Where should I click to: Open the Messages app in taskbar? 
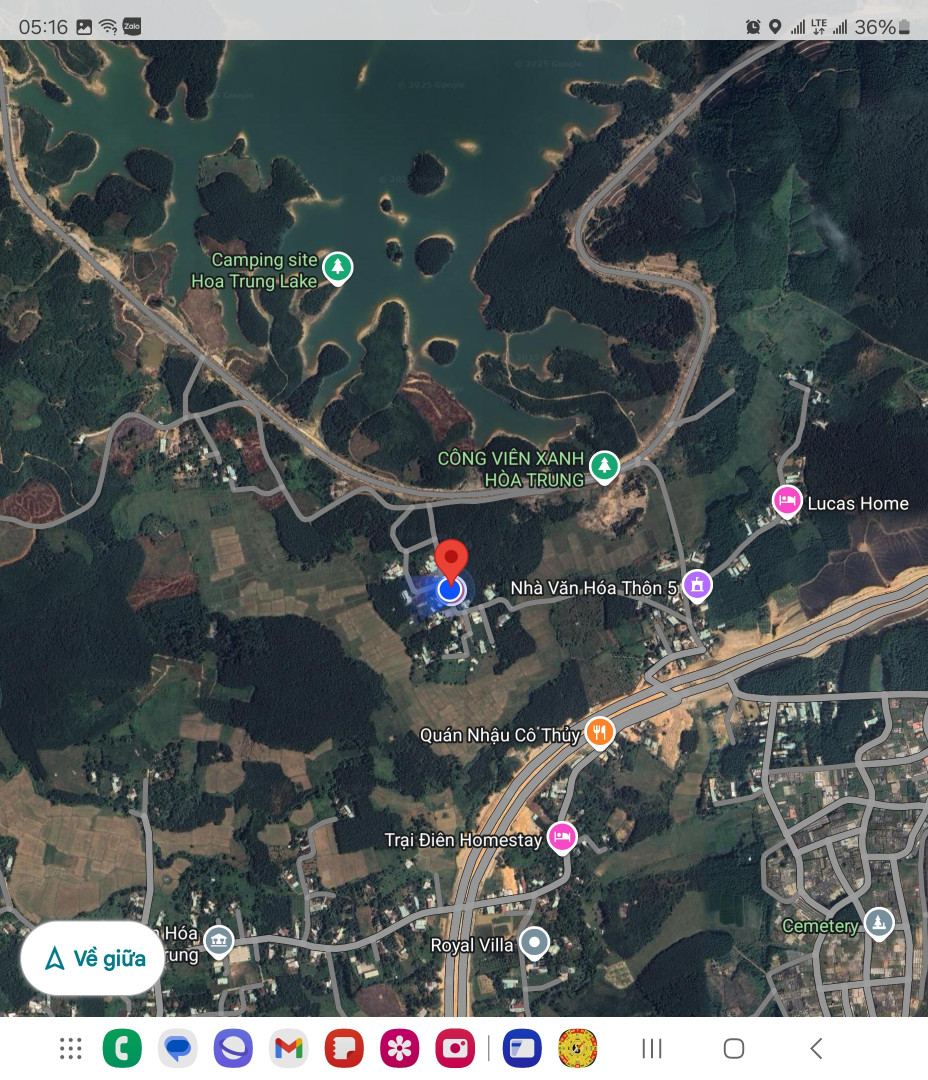pyautogui.click(x=178, y=1048)
